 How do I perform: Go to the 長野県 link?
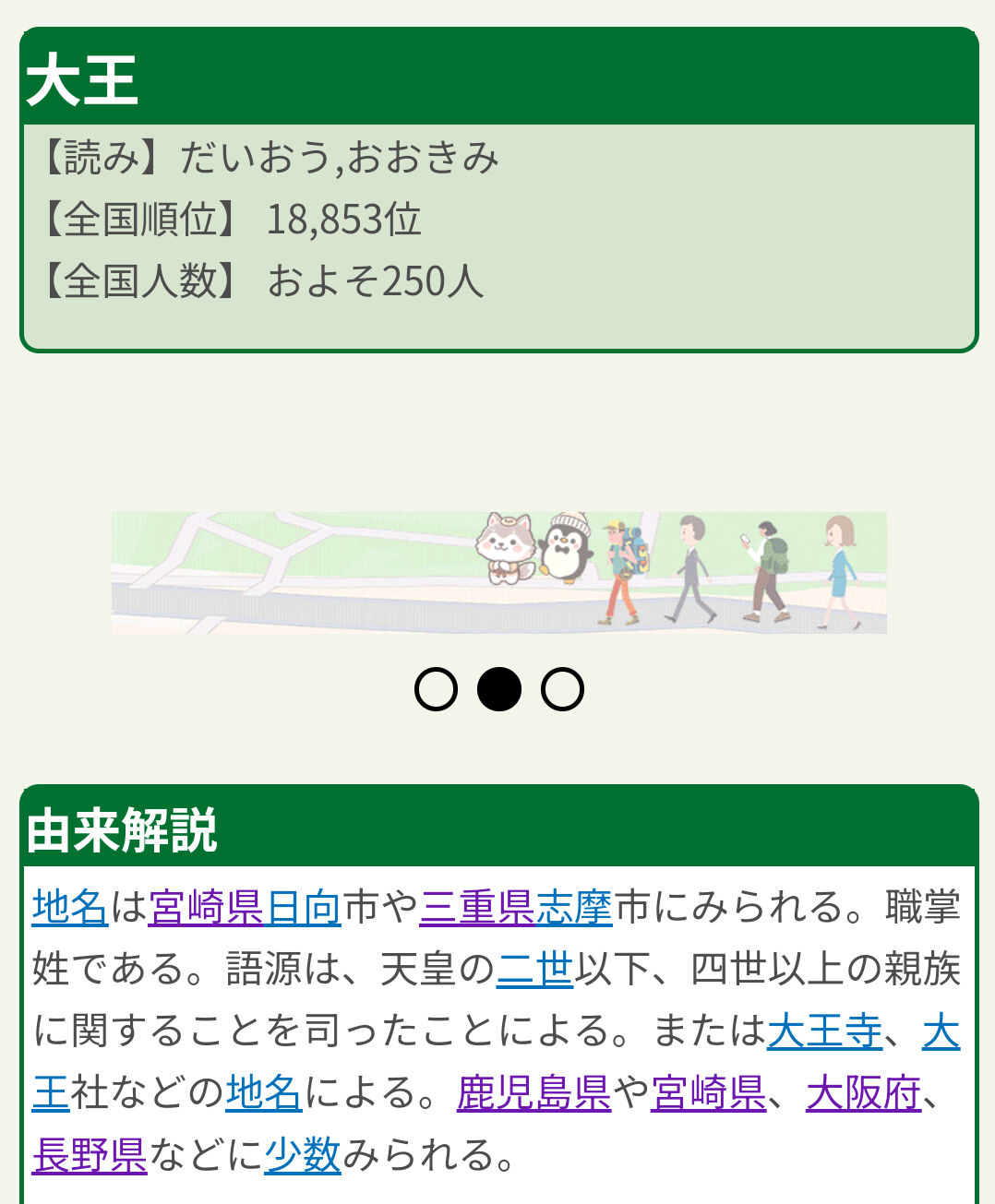click(x=90, y=1154)
